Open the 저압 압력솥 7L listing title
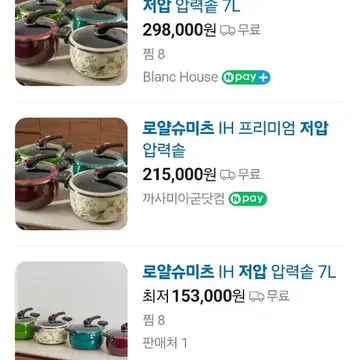Viewport: 360px width, 360px height. (192, 7)
